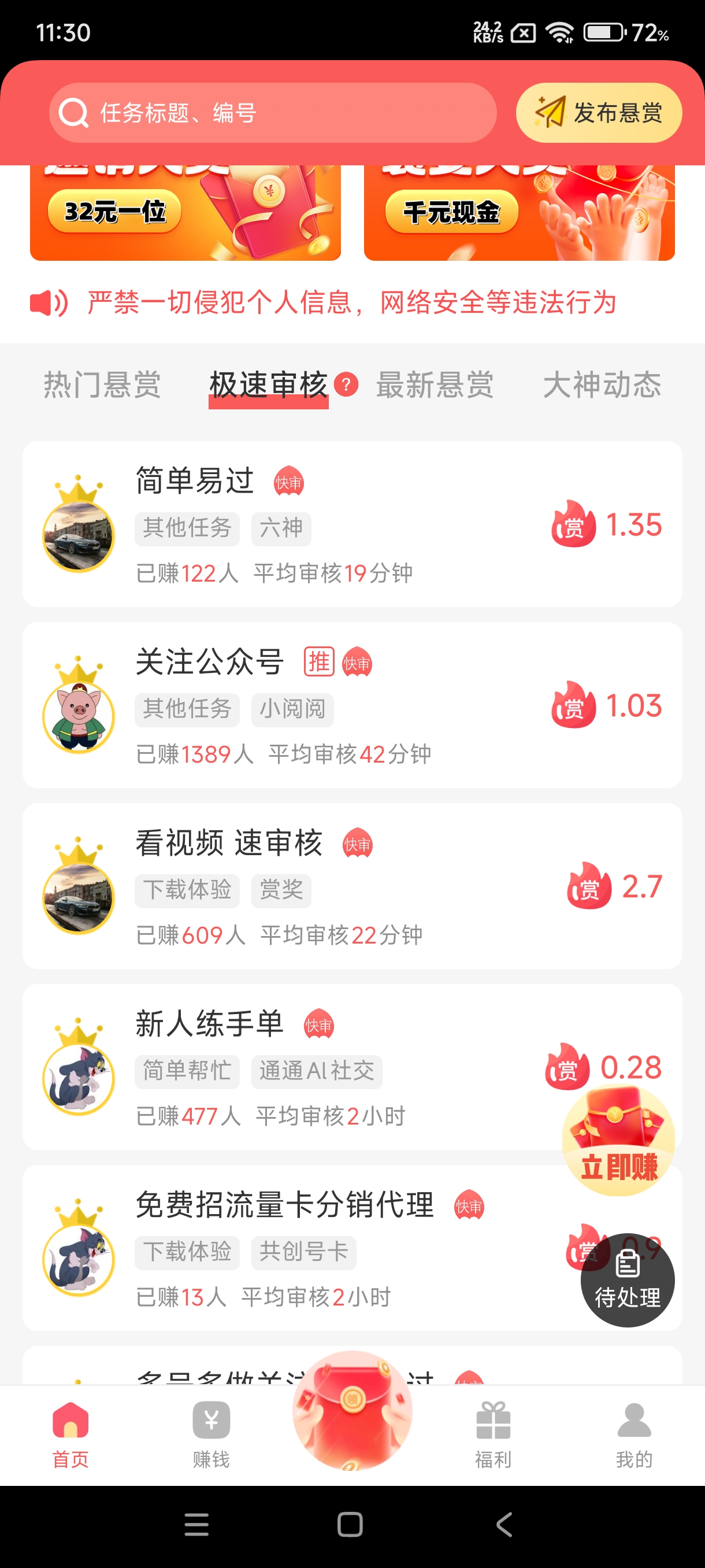Switch to the 最新悬赏 tab
Image resolution: width=705 pixels, height=1568 pixels.
coord(436,385)
